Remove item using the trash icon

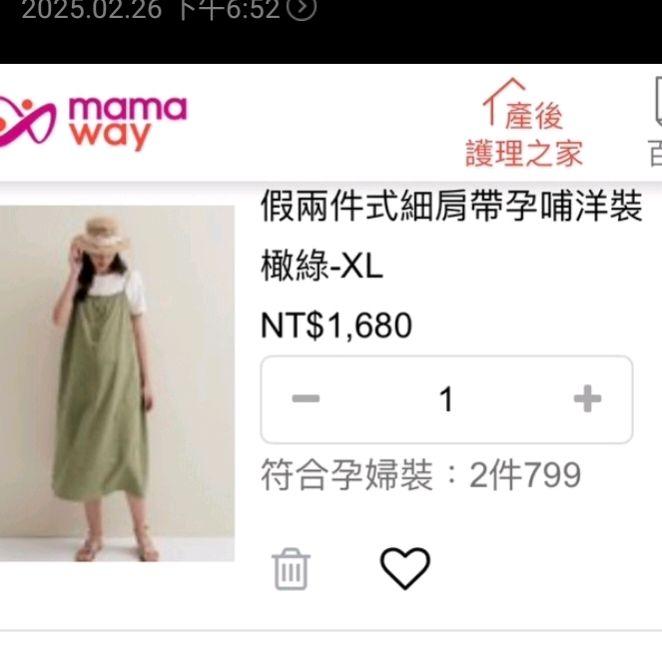(291, 570)
